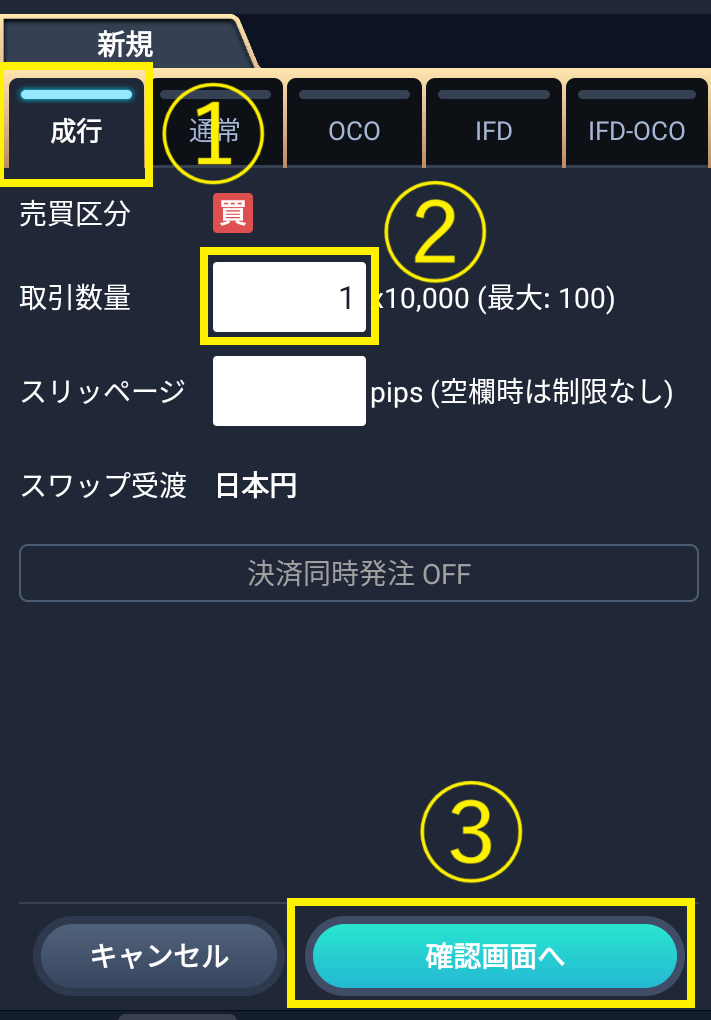Switch to the OCO order tab
The height and width of the screenshot is (1020, 711).
click(x=354, y=125)
